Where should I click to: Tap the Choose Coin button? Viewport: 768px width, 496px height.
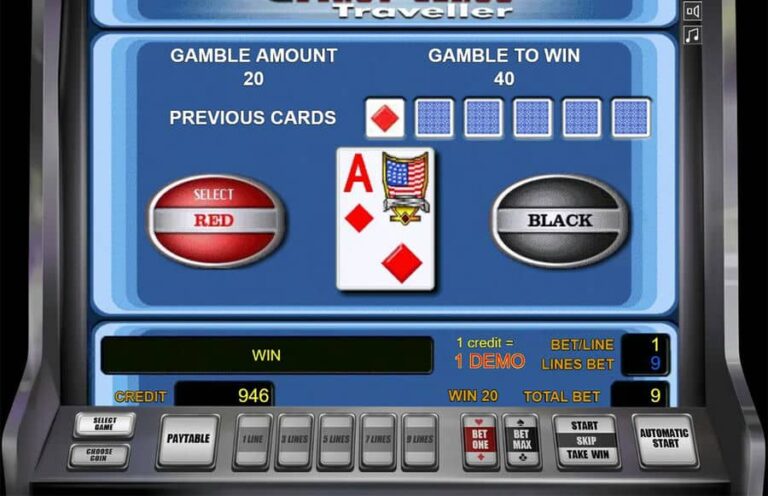coord(98,456)
